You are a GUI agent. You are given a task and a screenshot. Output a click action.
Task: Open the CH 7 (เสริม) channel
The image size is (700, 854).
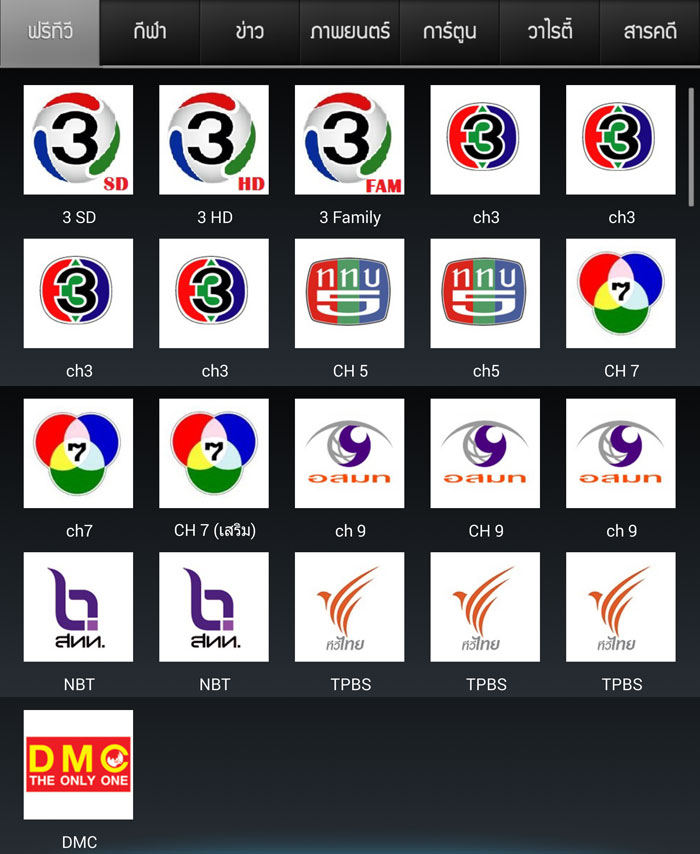214,453
